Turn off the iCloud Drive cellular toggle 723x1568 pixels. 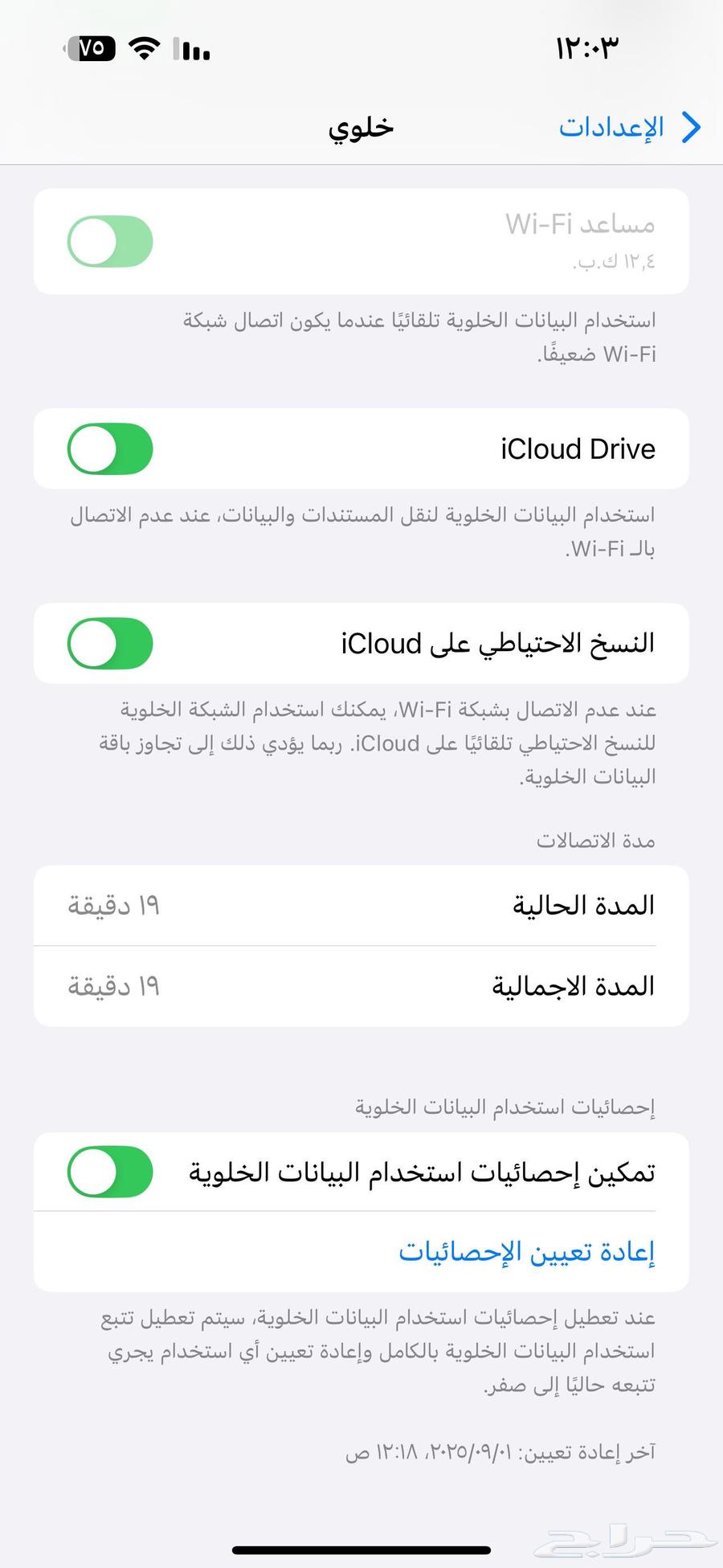click(x=110, y=449)
